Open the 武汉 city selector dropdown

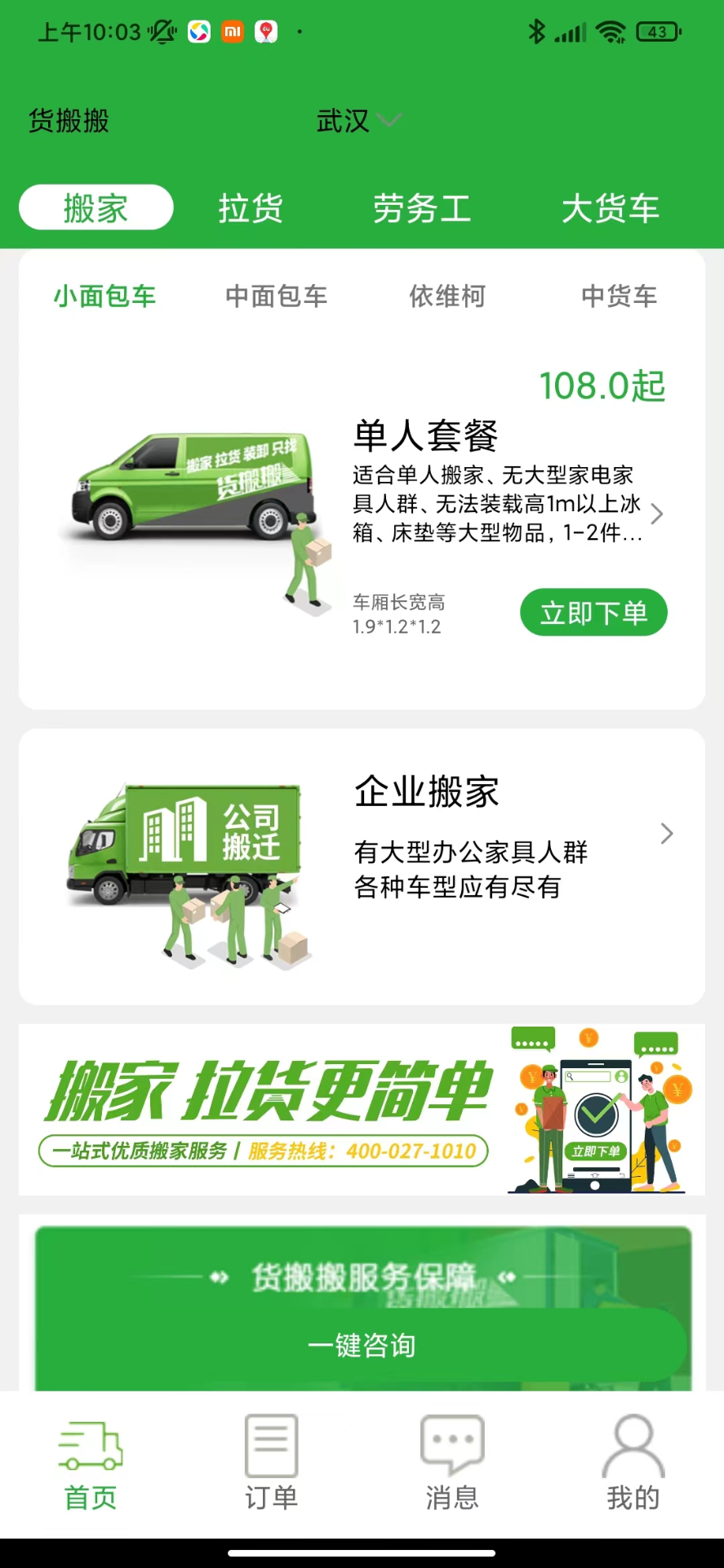[358, 122]
